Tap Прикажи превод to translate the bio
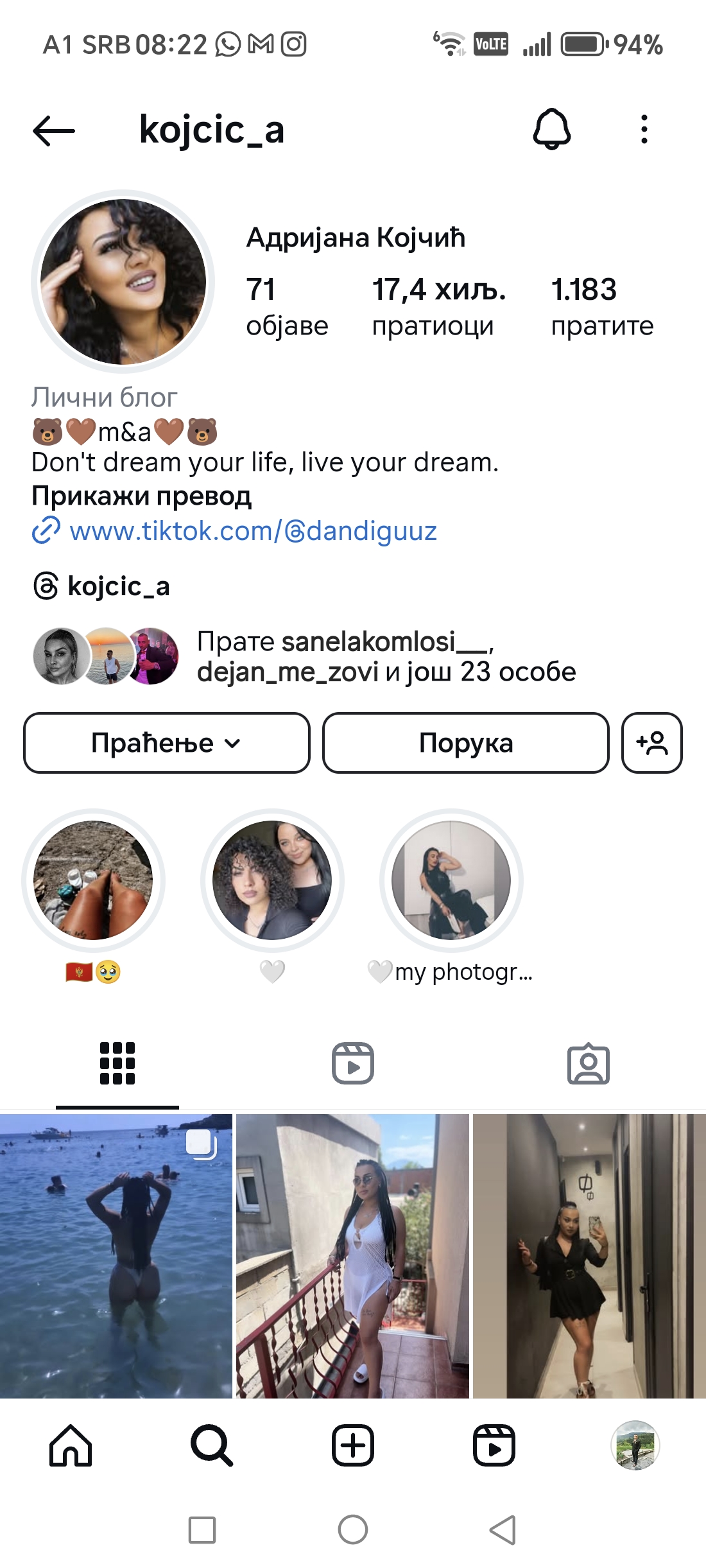 coord(141,496)
